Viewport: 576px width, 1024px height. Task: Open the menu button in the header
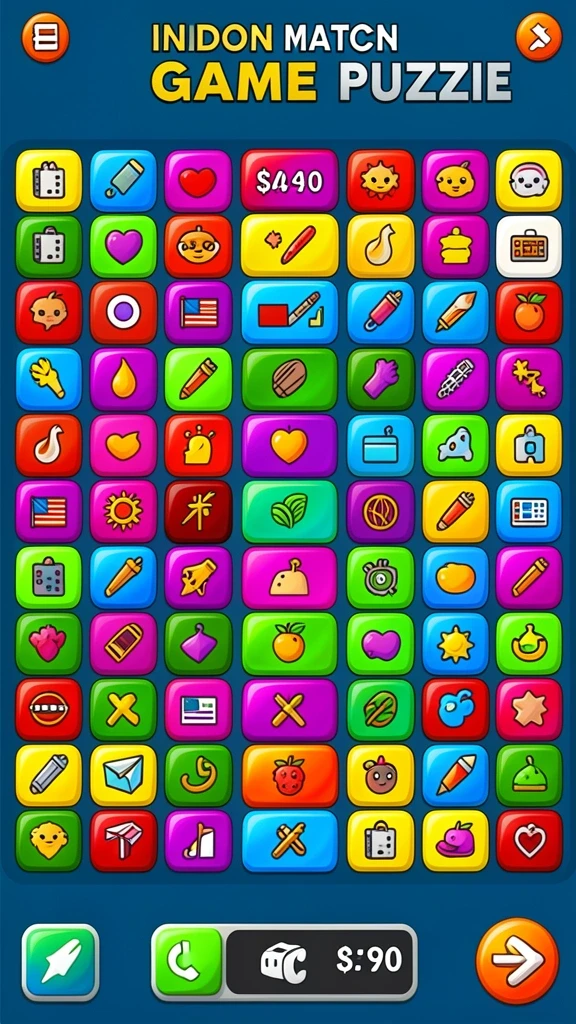(45, 37)
